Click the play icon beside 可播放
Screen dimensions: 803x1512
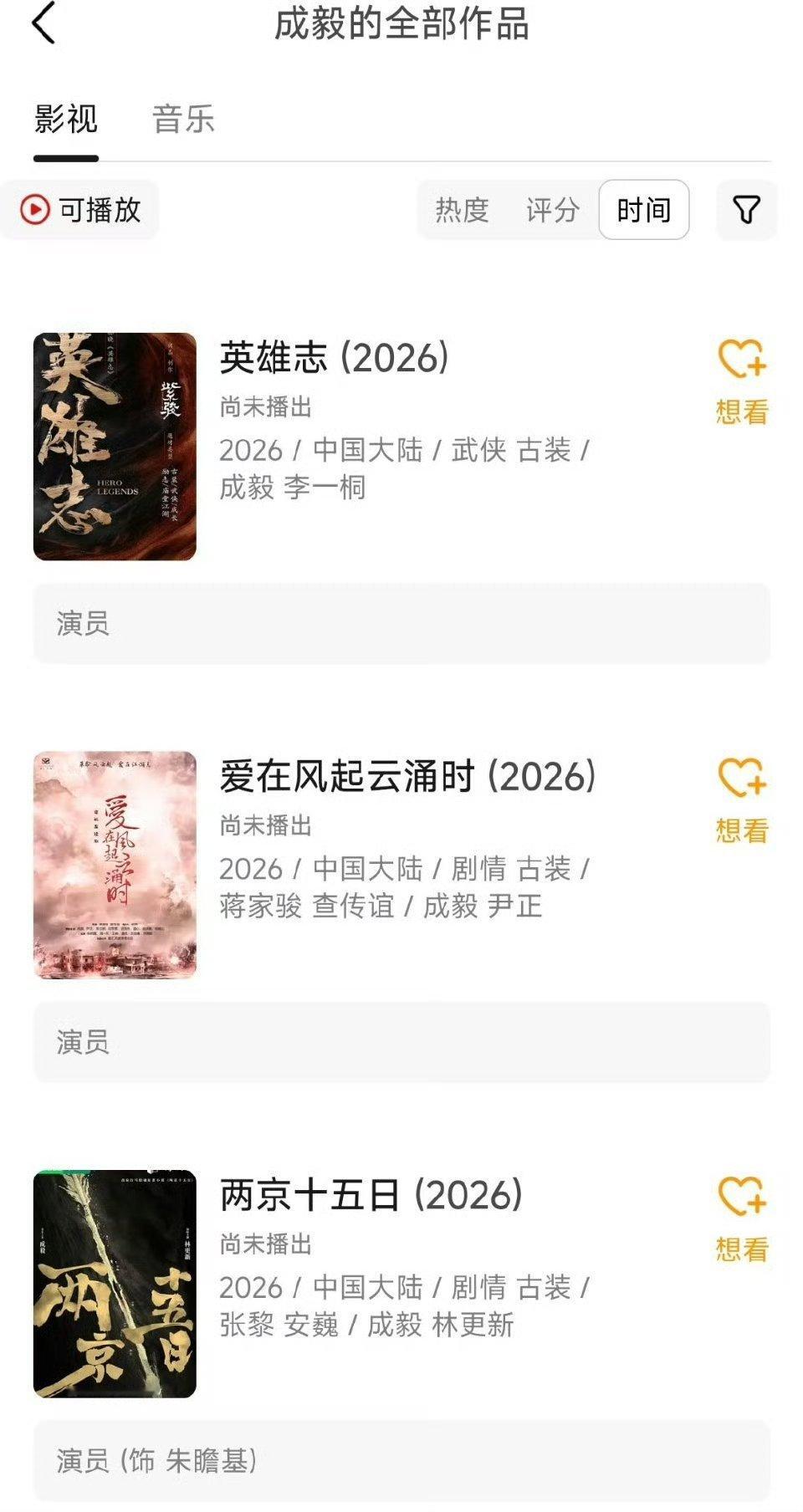pos(35,211)
